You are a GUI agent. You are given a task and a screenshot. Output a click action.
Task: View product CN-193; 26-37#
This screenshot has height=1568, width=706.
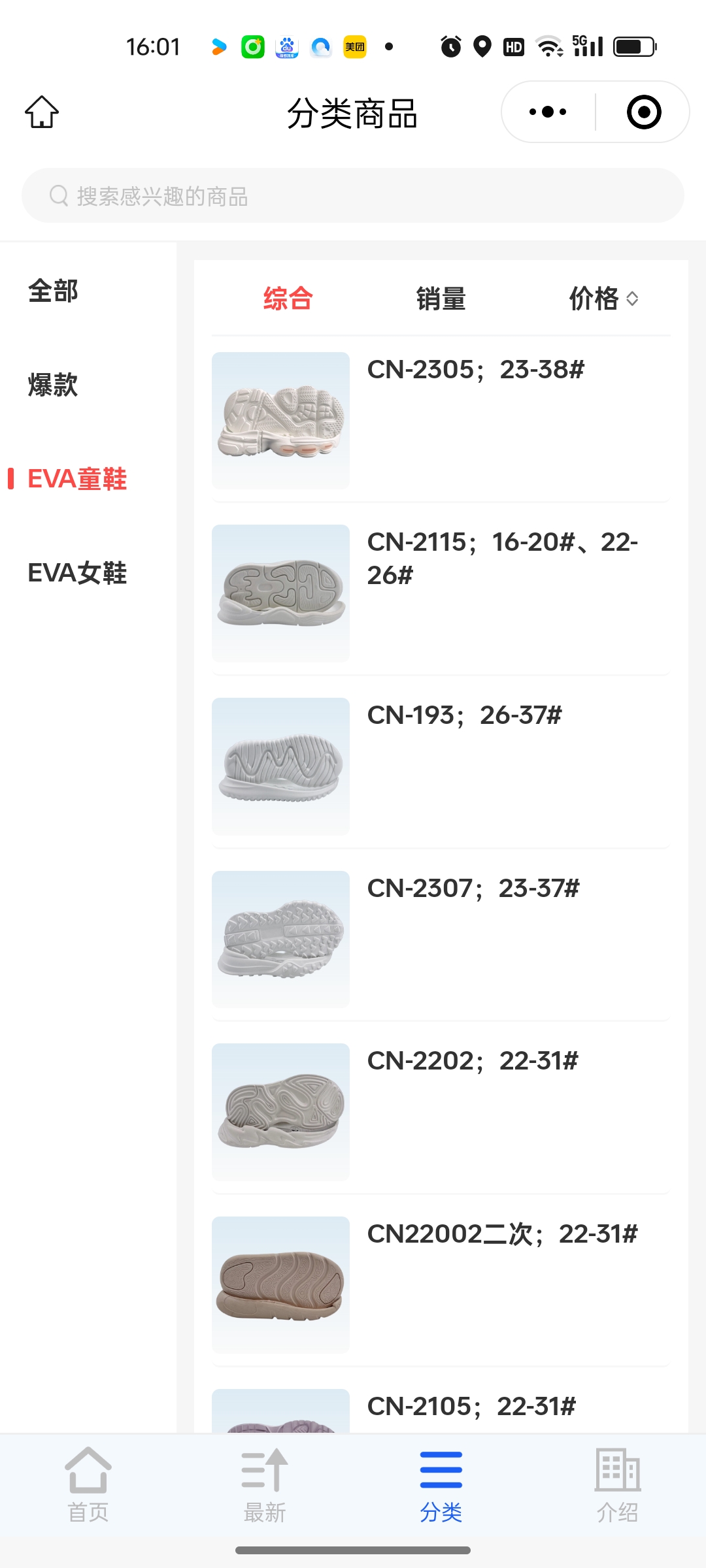click(441, 766)
